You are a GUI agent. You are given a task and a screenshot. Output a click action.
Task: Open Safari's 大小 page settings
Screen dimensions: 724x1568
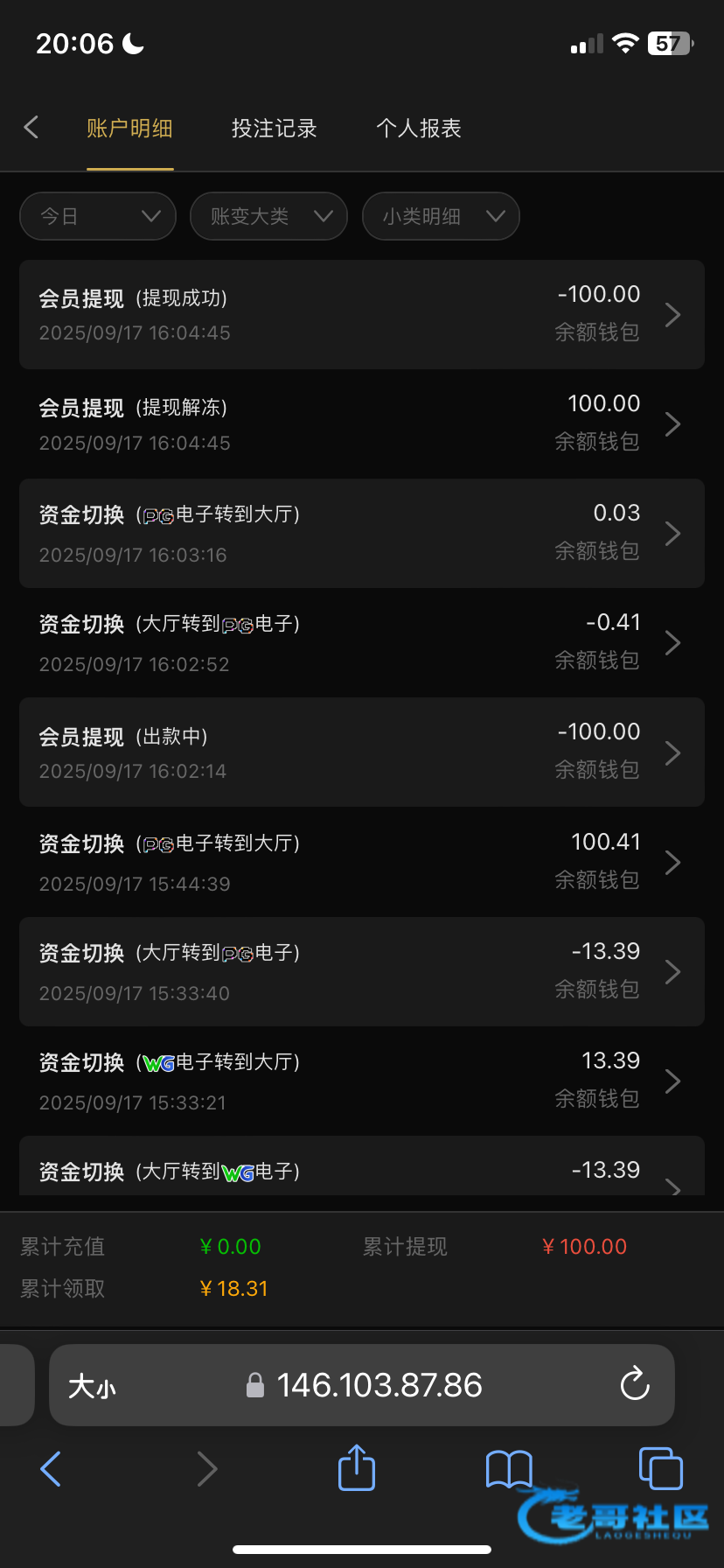point(92,1386)
